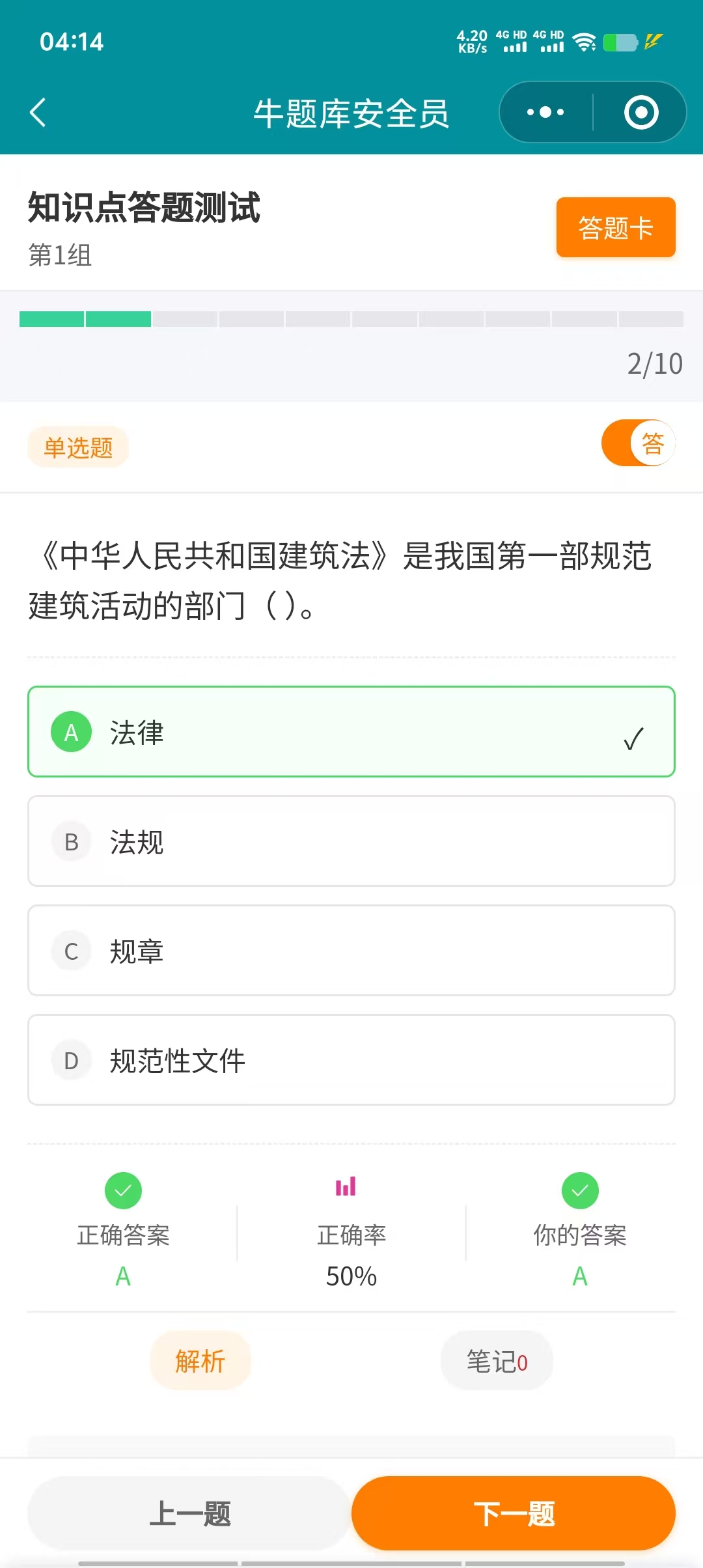Tap the circular exit capsule icon
The image size is (703, 1568).
click(641, 111)
